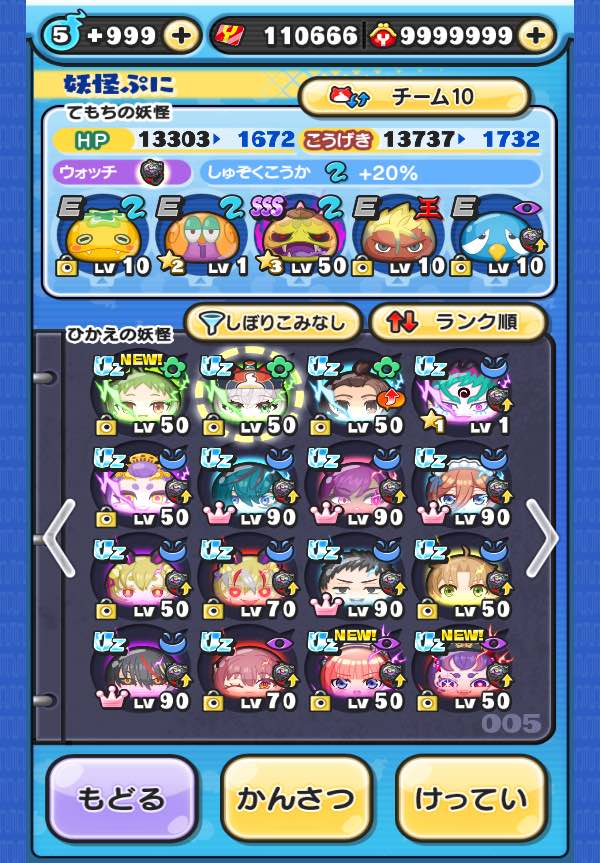This screenshot has height=863, width=600.
Task: Tap the plus button next to +999
Action: (181, 36)
